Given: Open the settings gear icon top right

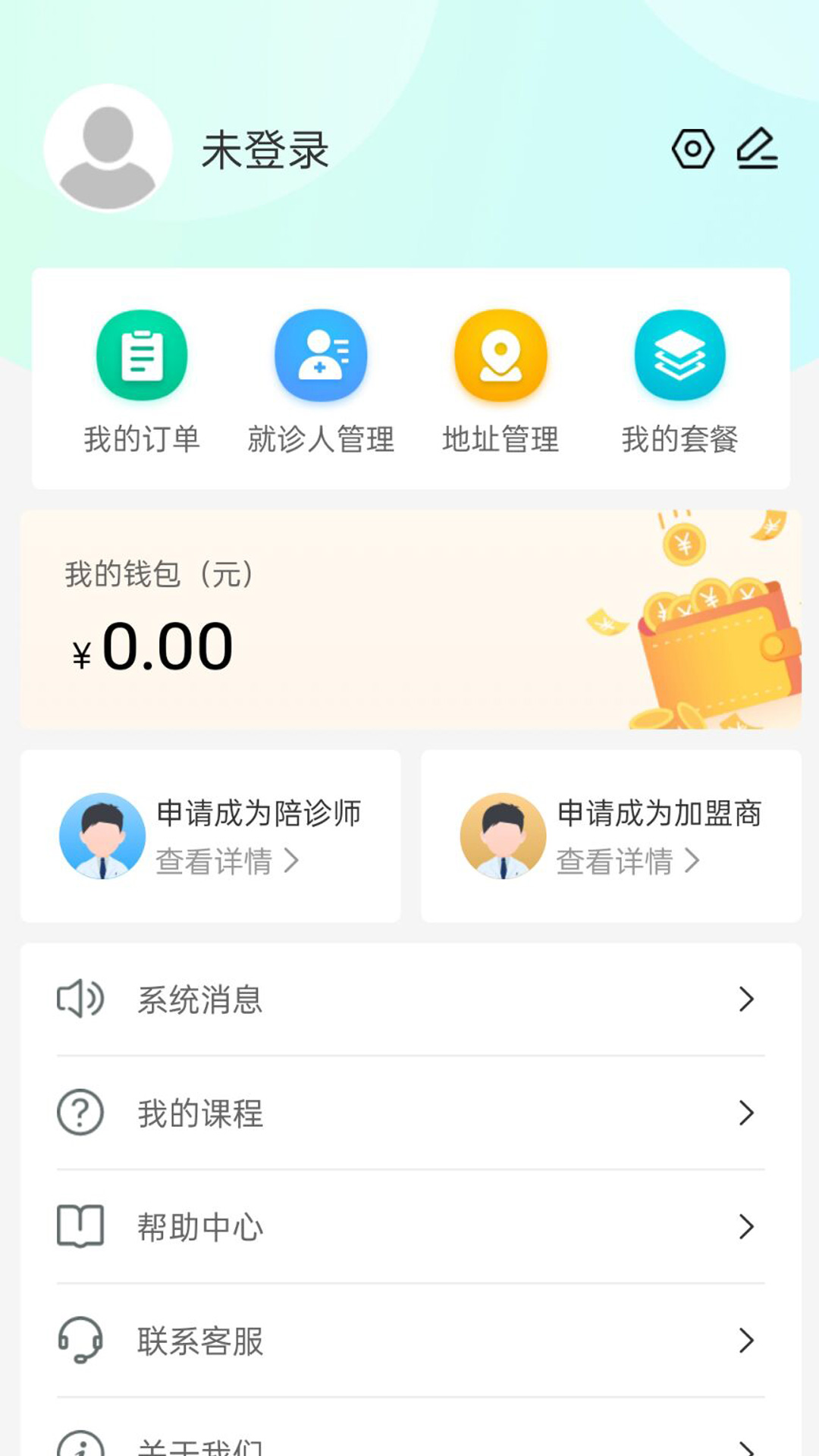Looking at the screenshot, I should [694, 150].
